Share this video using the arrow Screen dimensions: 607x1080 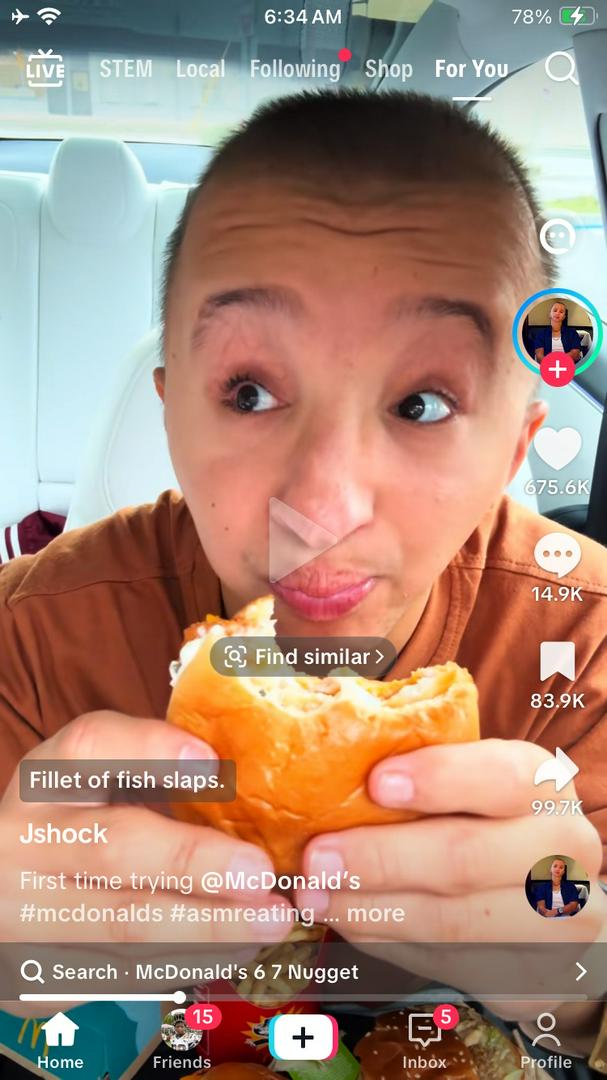tap(557, 769)
